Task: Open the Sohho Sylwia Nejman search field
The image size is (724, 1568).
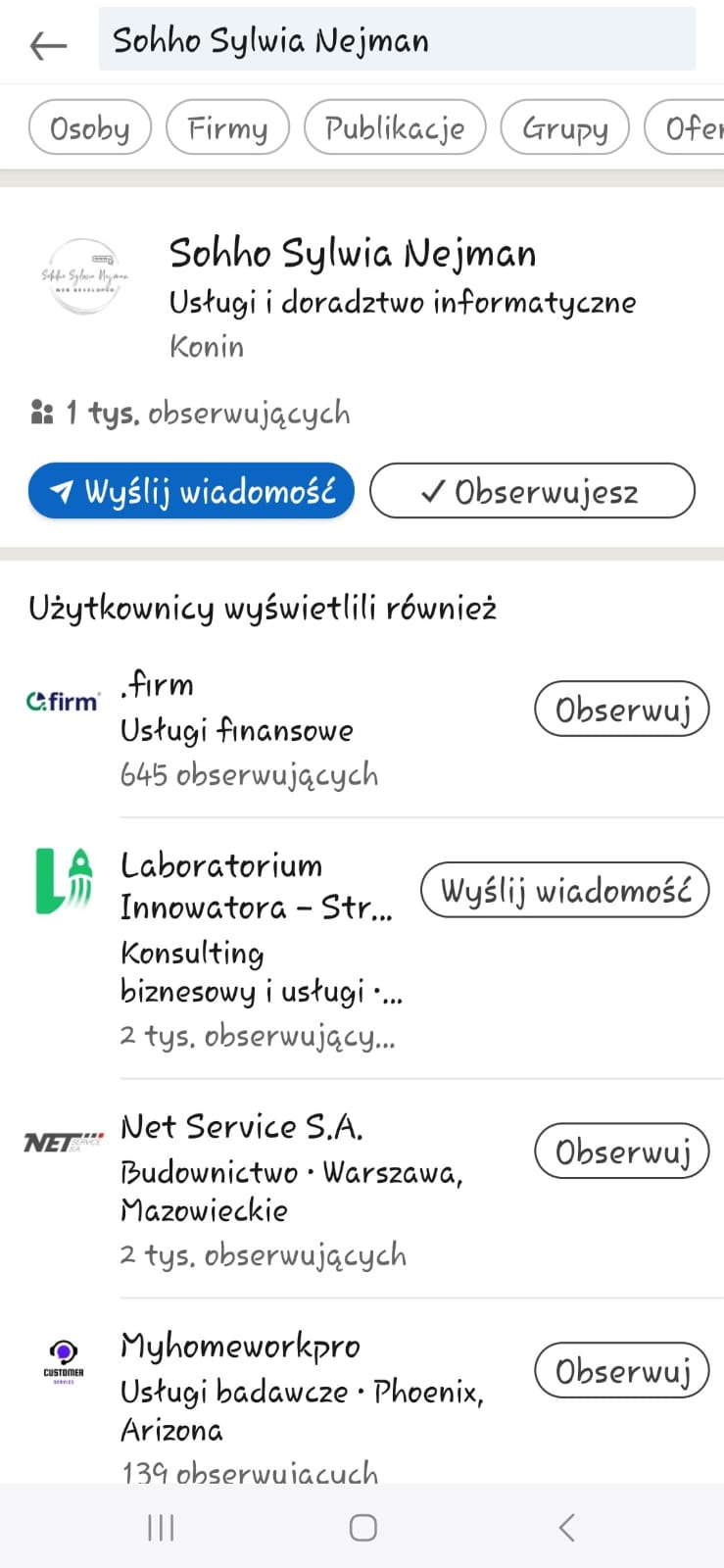Action: [397, 41]
